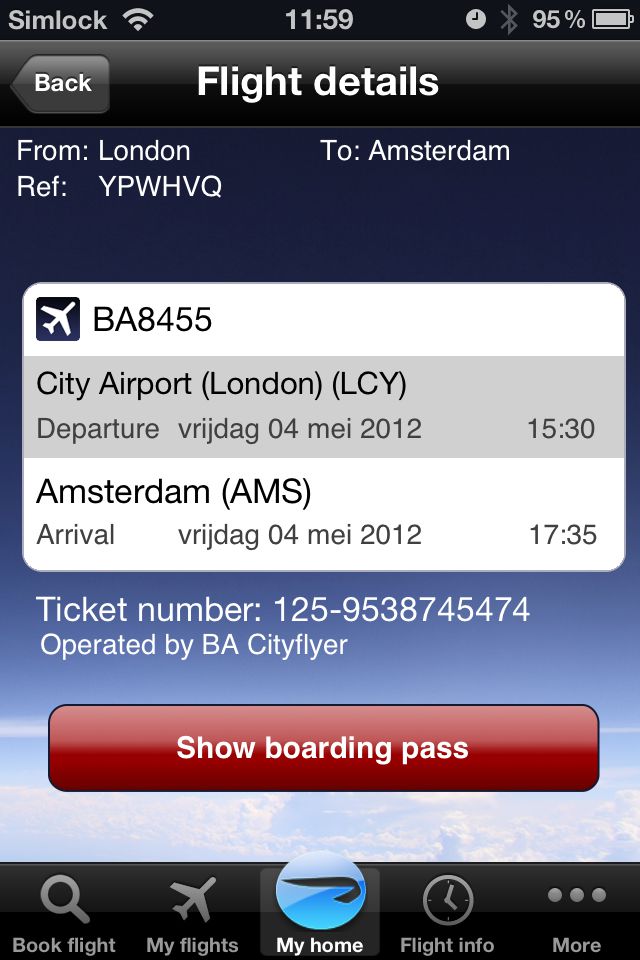Open the Flight info tab
640x960 pixels.
point(447,912)
